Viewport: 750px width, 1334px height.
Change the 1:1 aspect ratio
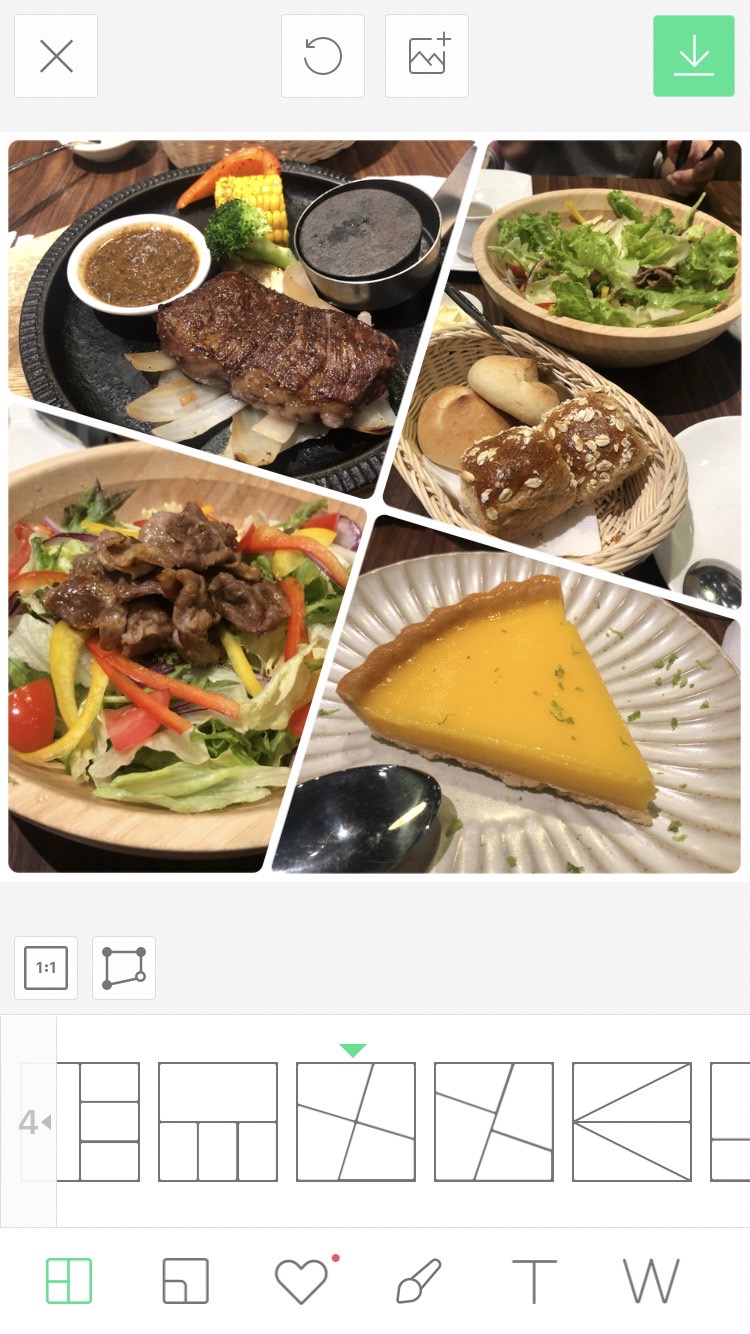[x=46, y=968]
